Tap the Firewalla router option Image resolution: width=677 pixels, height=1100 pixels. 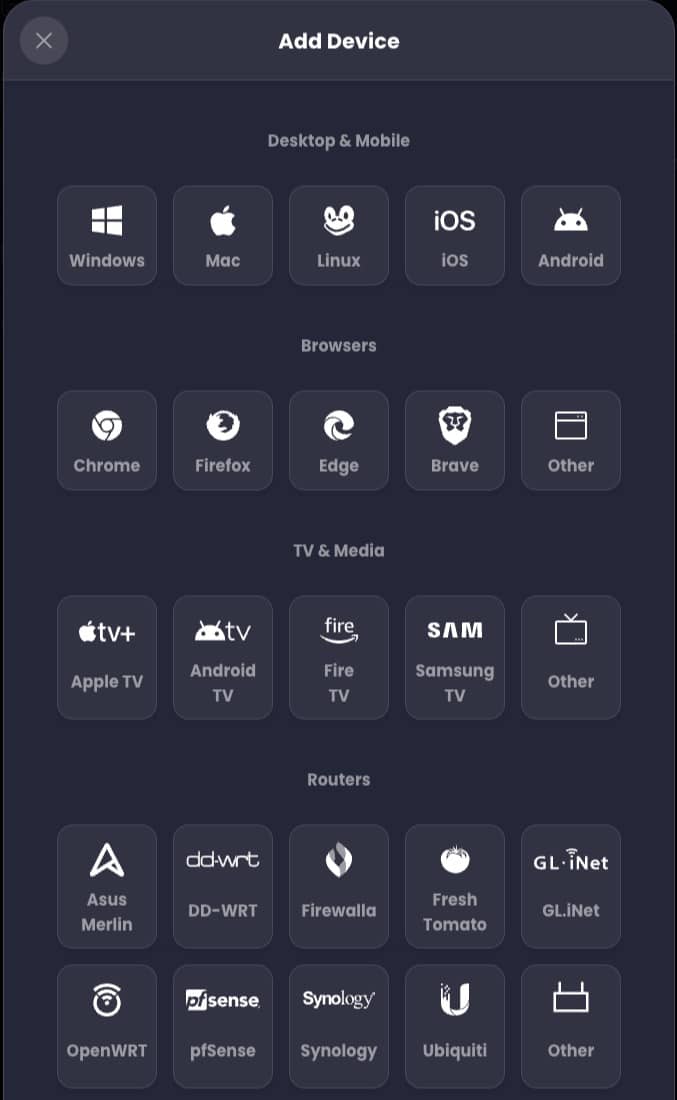pyautogui.click(x=339, y=887)
